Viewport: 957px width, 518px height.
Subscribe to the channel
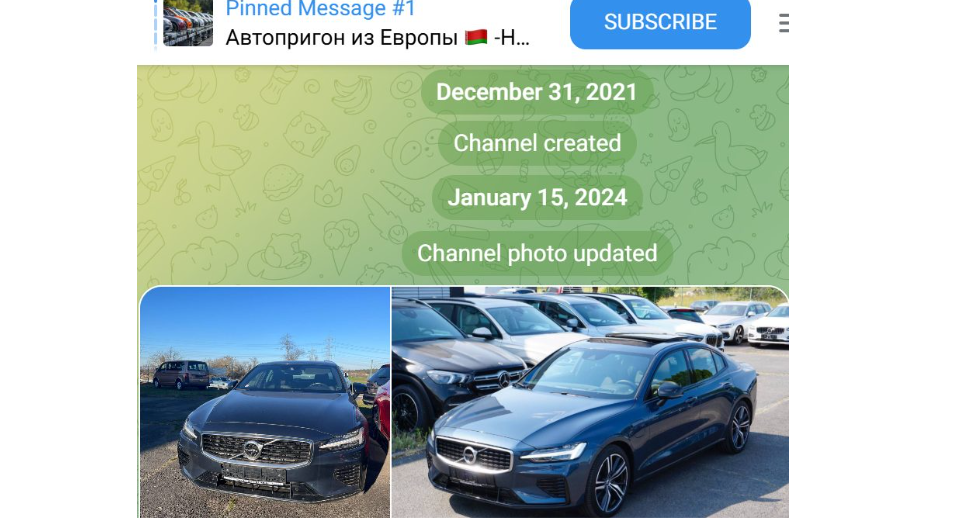click(x=660, y=22)
